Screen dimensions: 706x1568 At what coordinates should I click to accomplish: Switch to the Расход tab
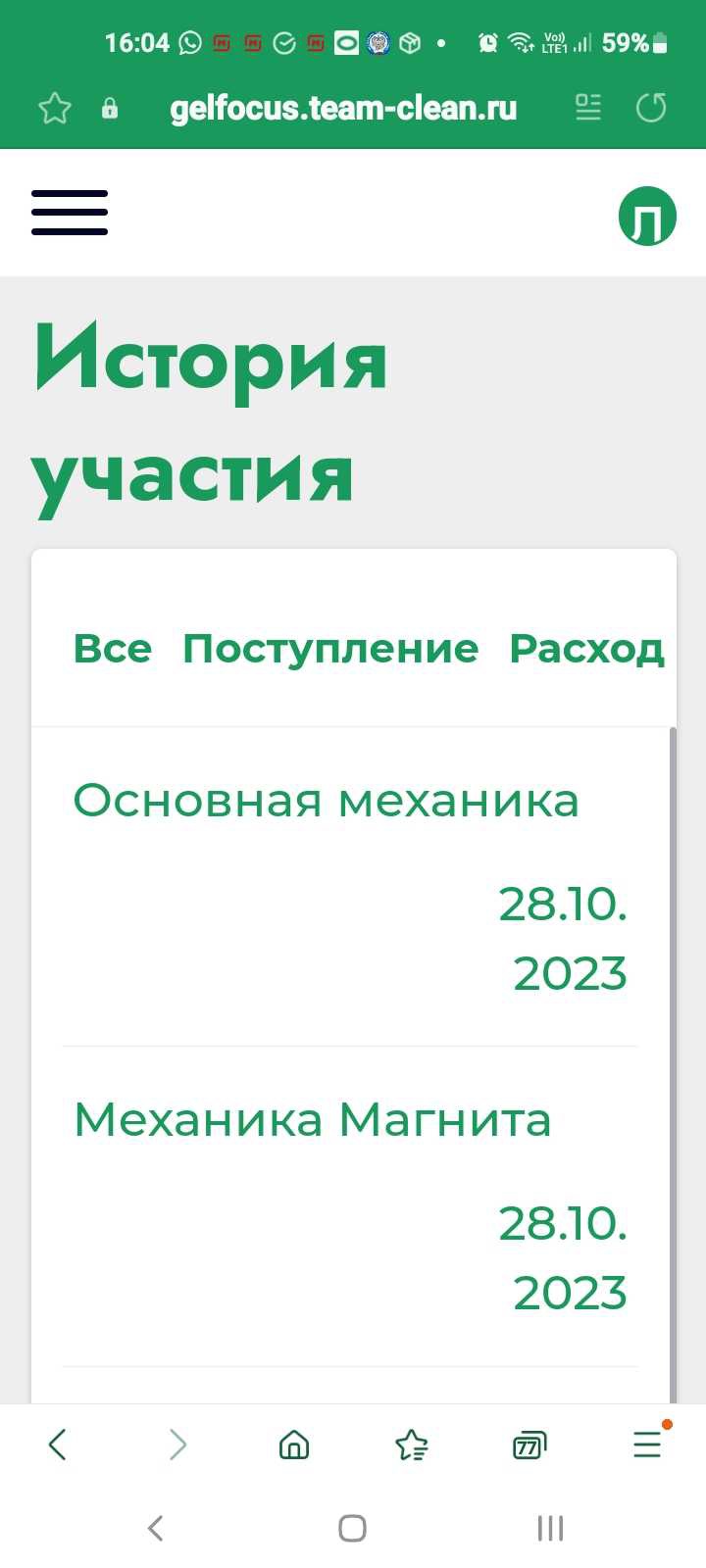(x=586, y=649)
